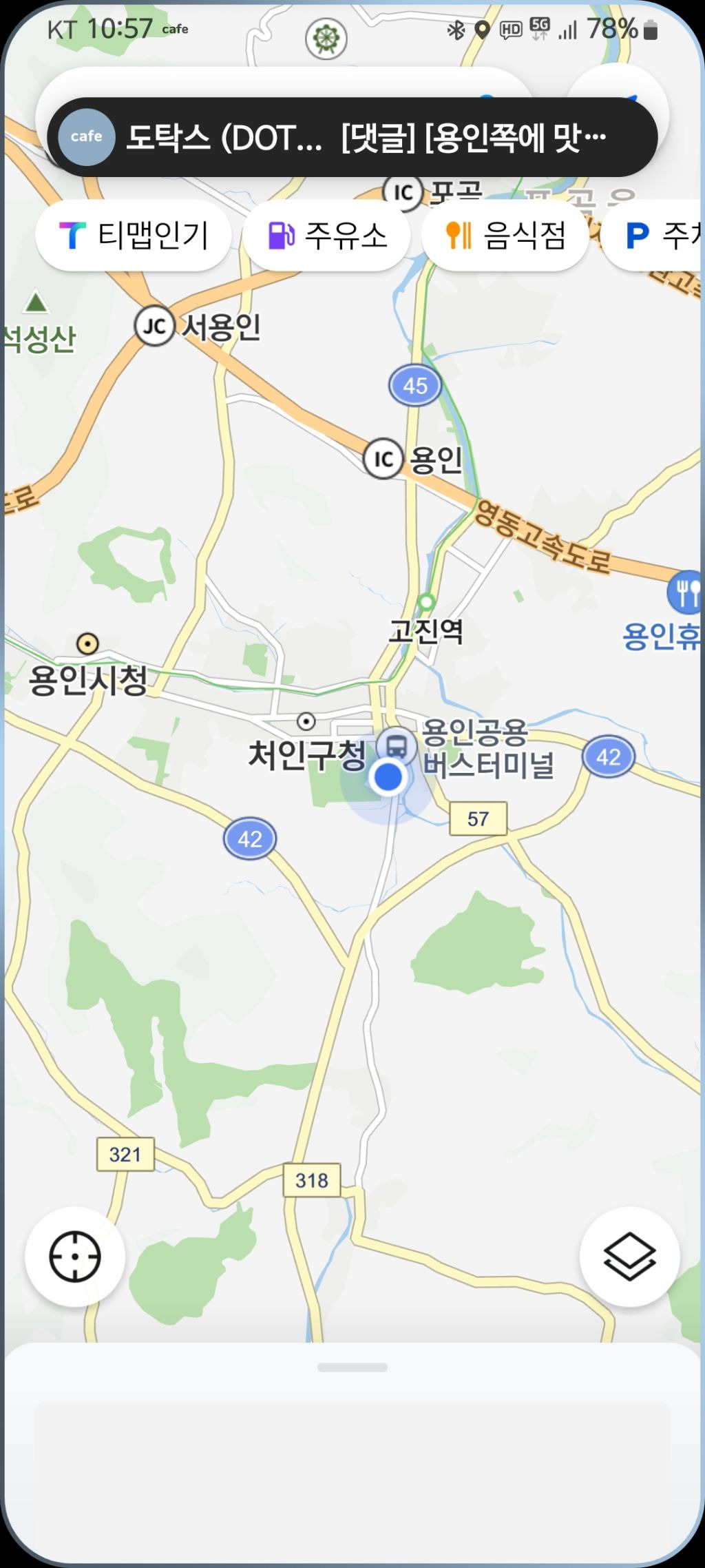
Task: Open the 도탁스 cafe comment notification
Action: 352,137
